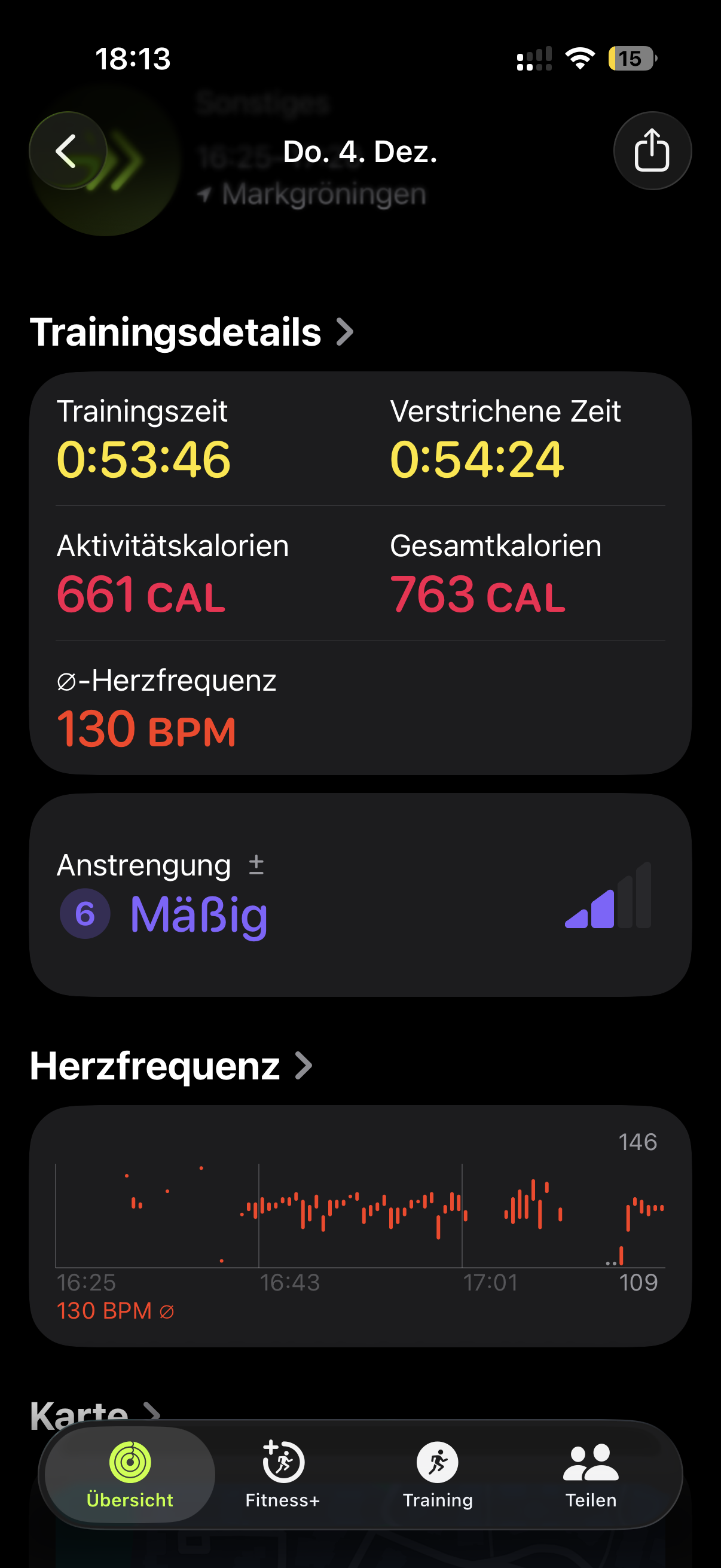Open the Anstrengung effort card
The height and width of the screenshot is (1568, 721).
tap(360, 895)
